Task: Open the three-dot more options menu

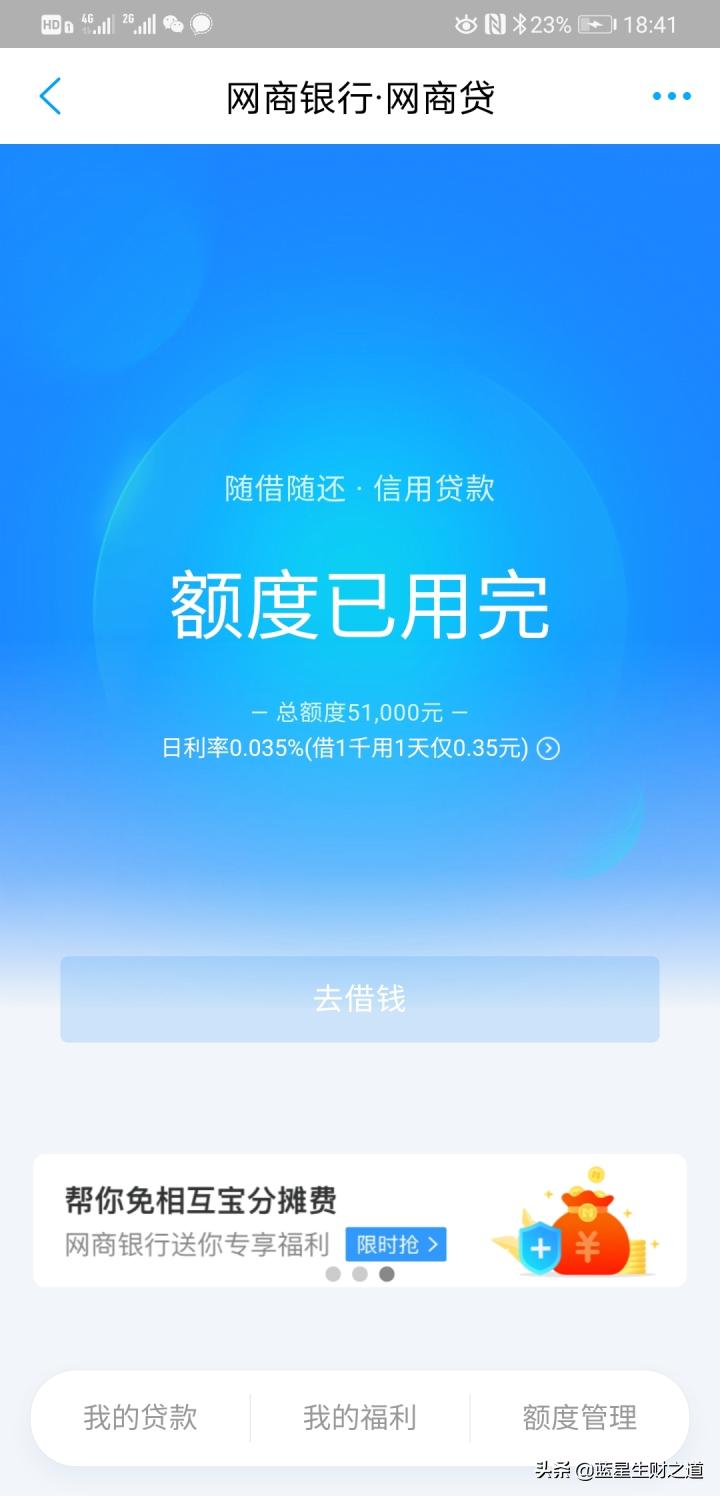Action: click(x=671, y=96)
